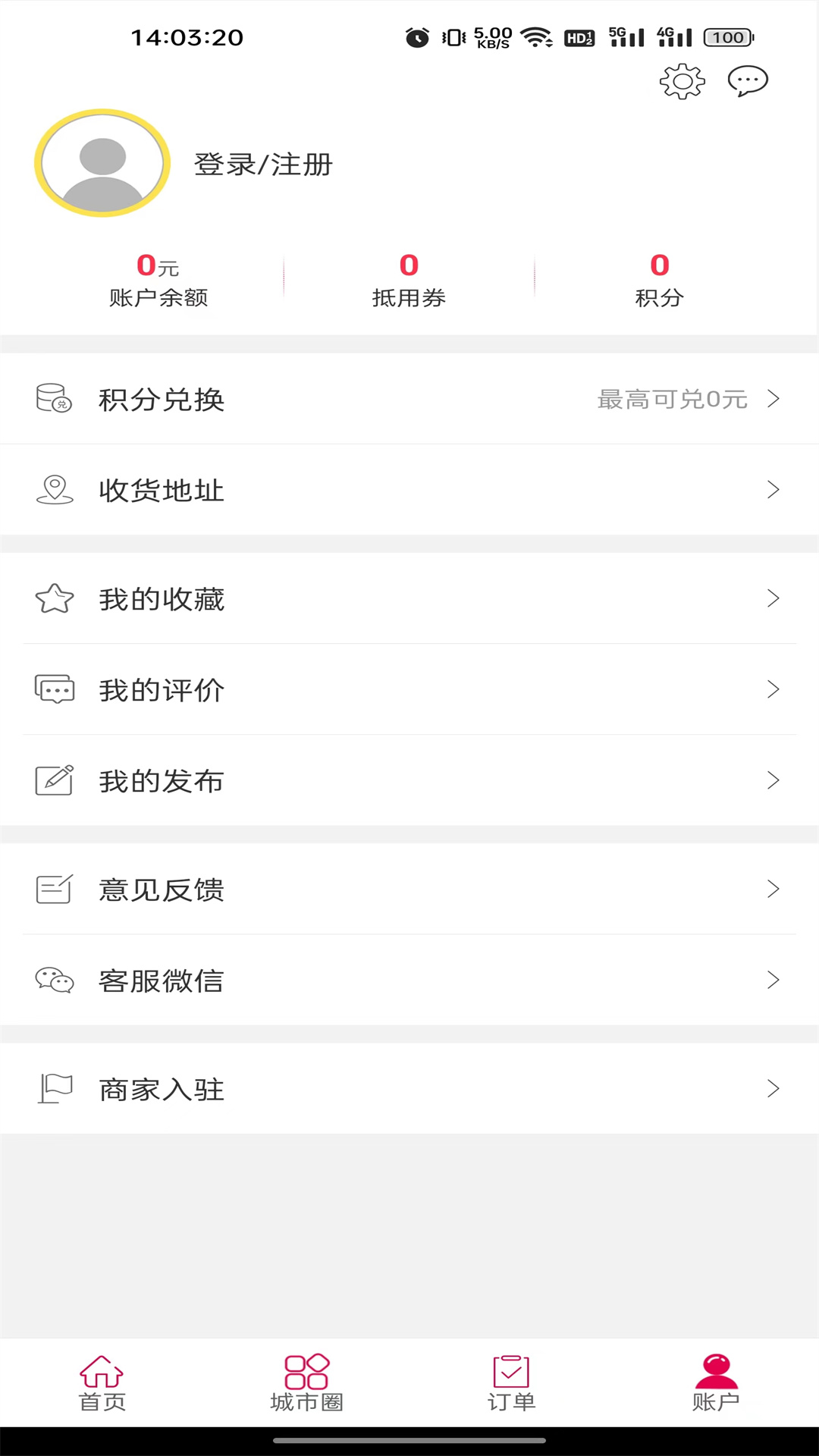Click the 我的评价 comment icon
The image size is (819, 1456).
point(53,689)
